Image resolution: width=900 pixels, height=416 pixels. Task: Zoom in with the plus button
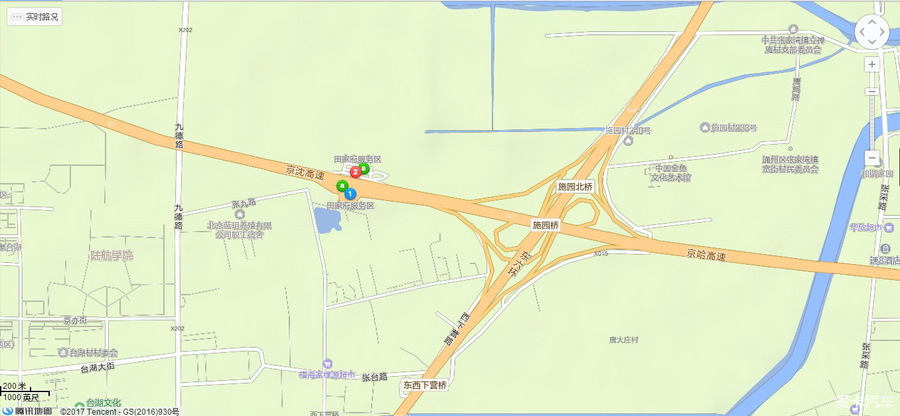[x=872, y=63]
